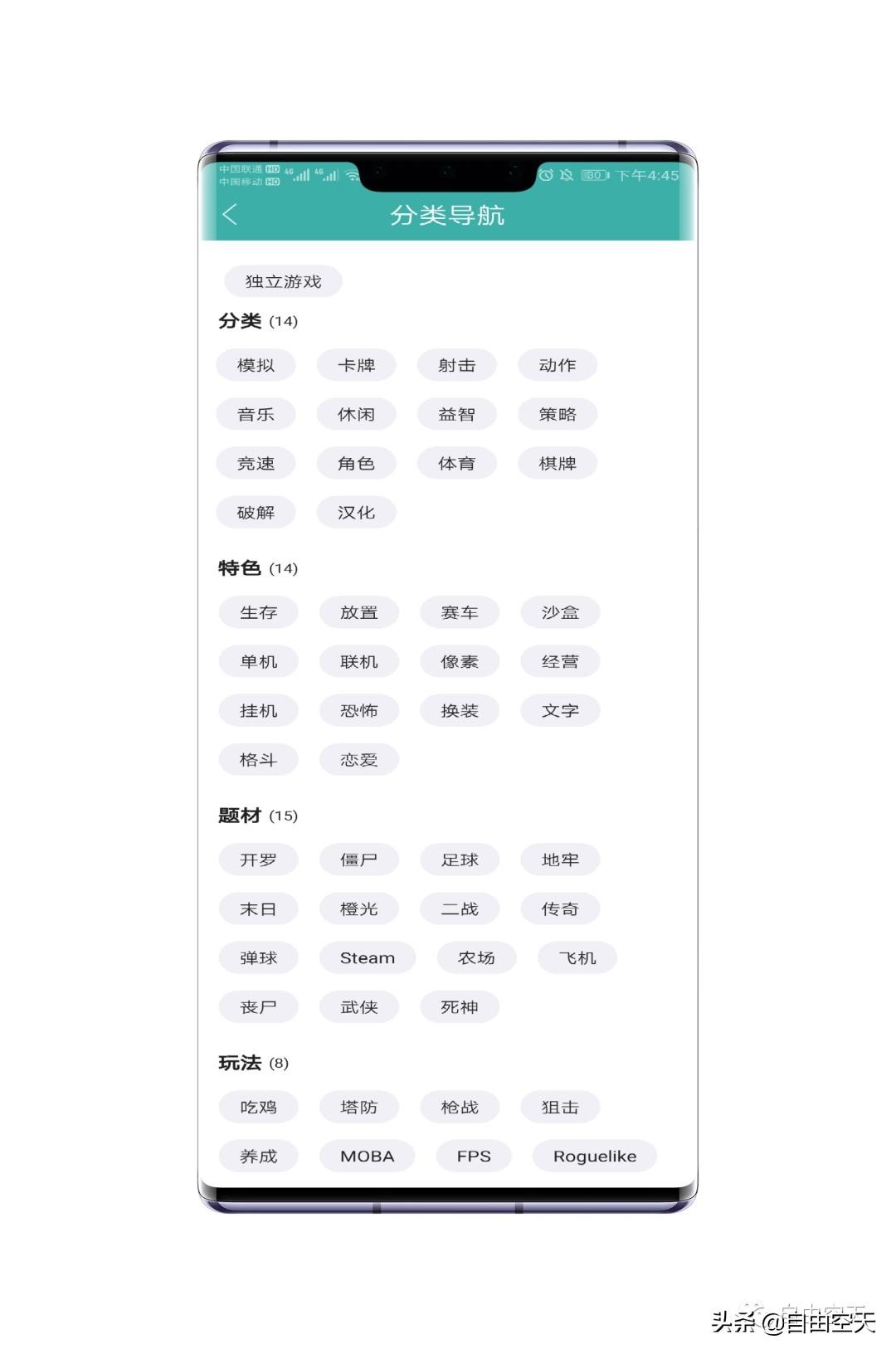Choose the 恋爱 chip

pyautogui.click(x=358, y=759)
